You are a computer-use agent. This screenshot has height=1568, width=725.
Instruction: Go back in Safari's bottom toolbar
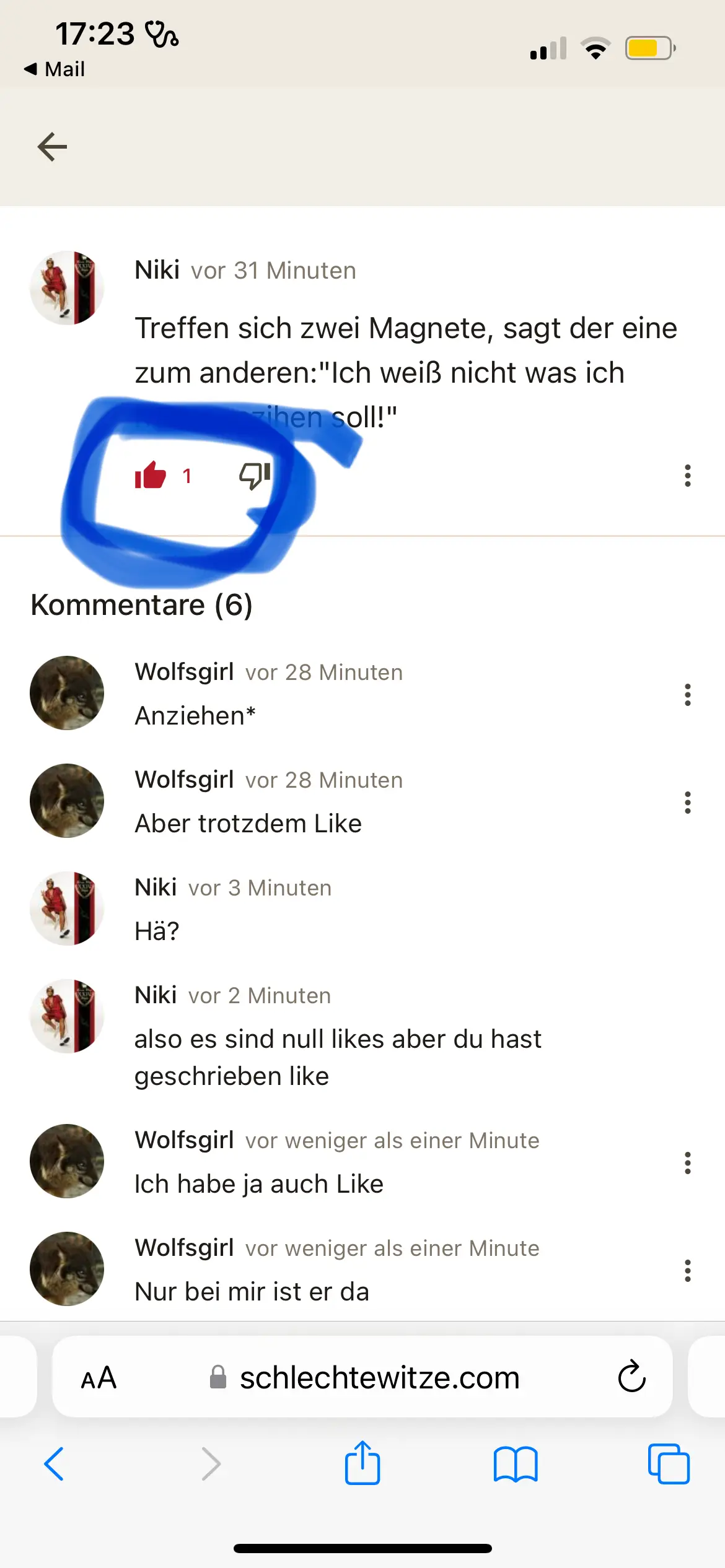pyautogui.click(x=55, y=1464)
